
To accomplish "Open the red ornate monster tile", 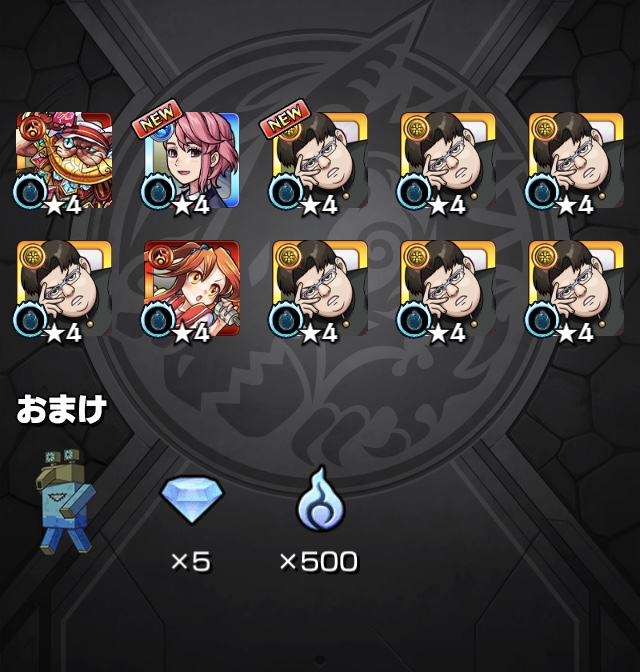I will [x=64, y=160].
